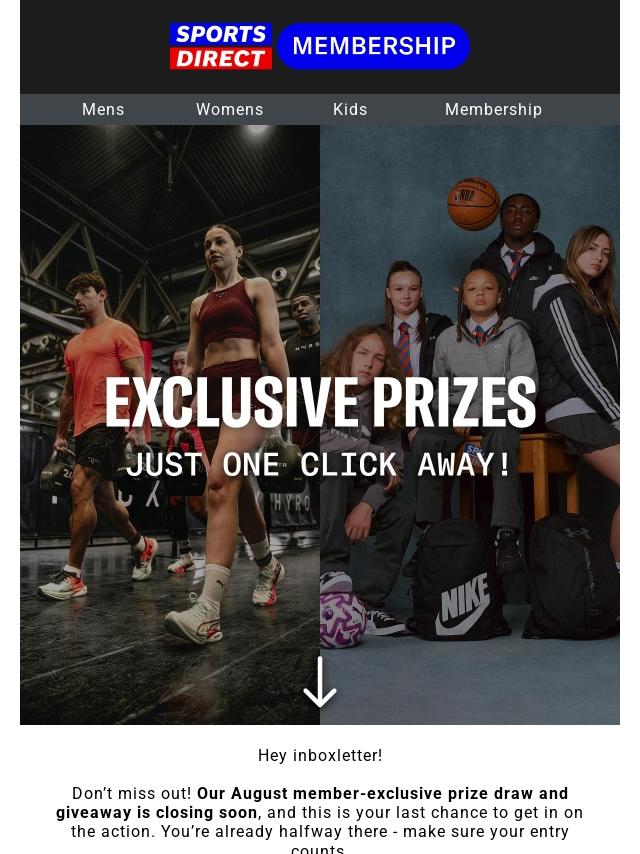Visit the Membership page link
The height and width of the screenshot is (854, 640).
pos(493,110)
